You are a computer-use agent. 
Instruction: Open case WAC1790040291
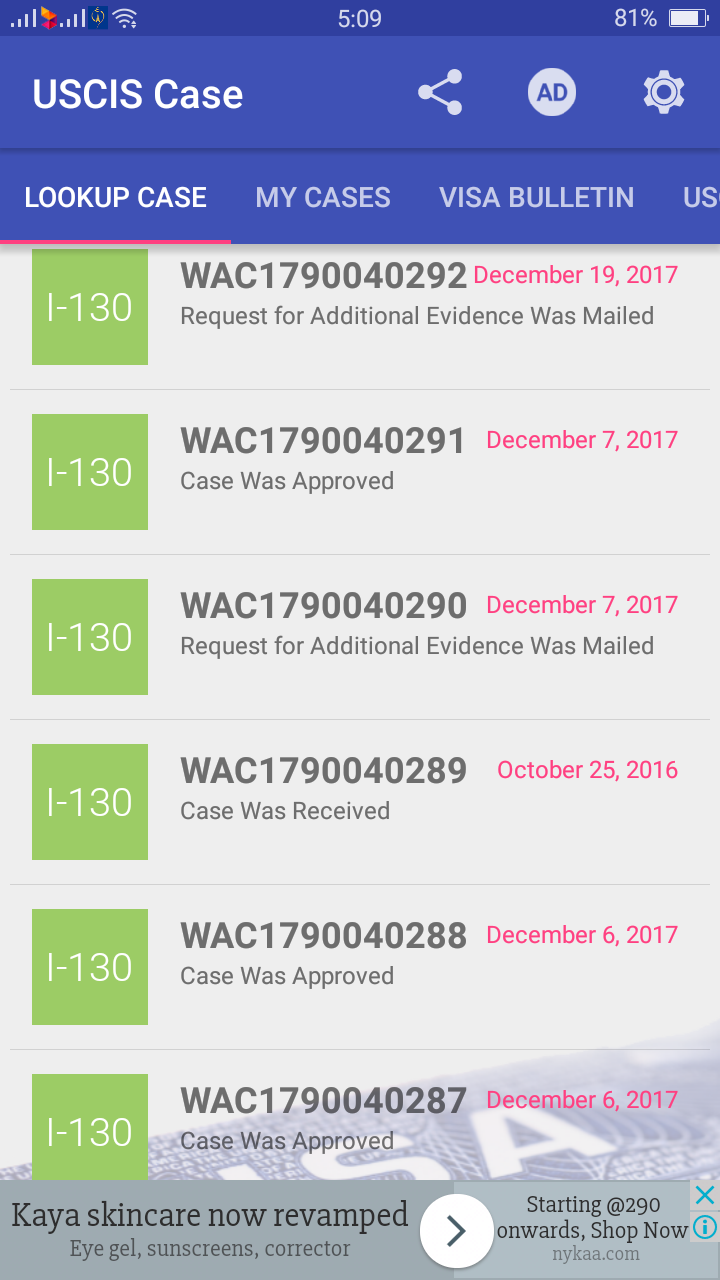pos(360,472)
